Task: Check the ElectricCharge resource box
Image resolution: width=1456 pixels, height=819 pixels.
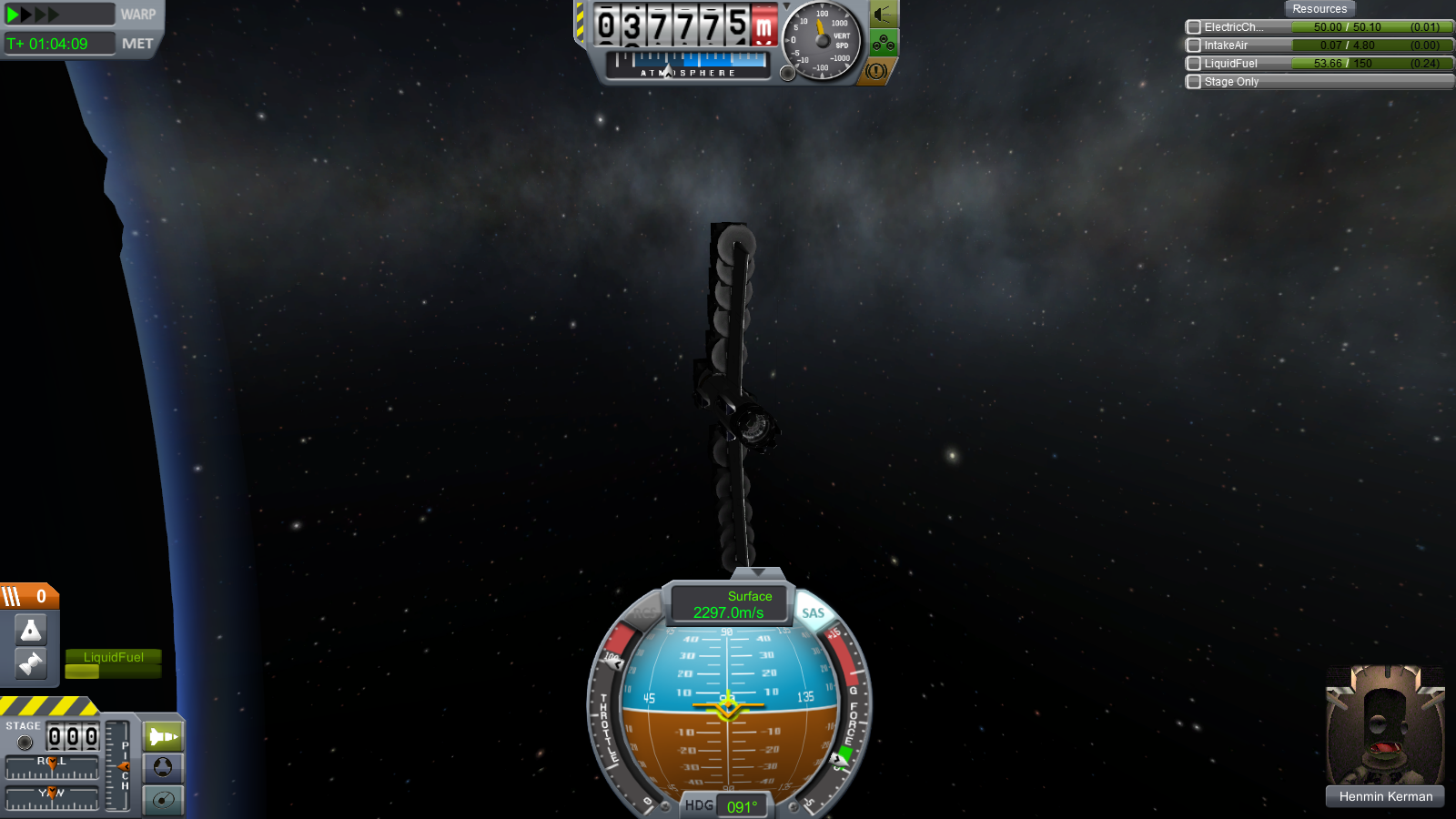Action: coord(1194,27)
